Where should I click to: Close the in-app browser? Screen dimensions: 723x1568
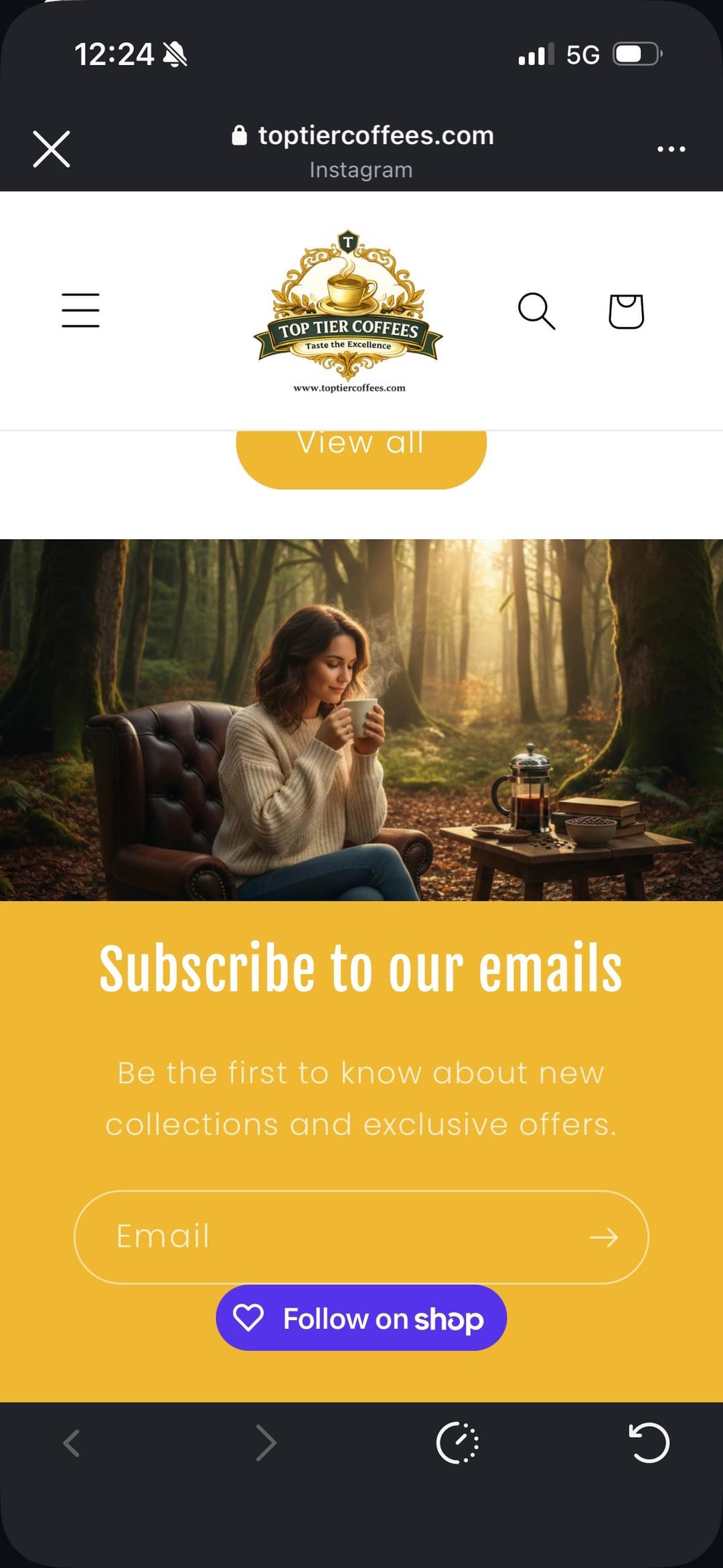click(52, 149)
